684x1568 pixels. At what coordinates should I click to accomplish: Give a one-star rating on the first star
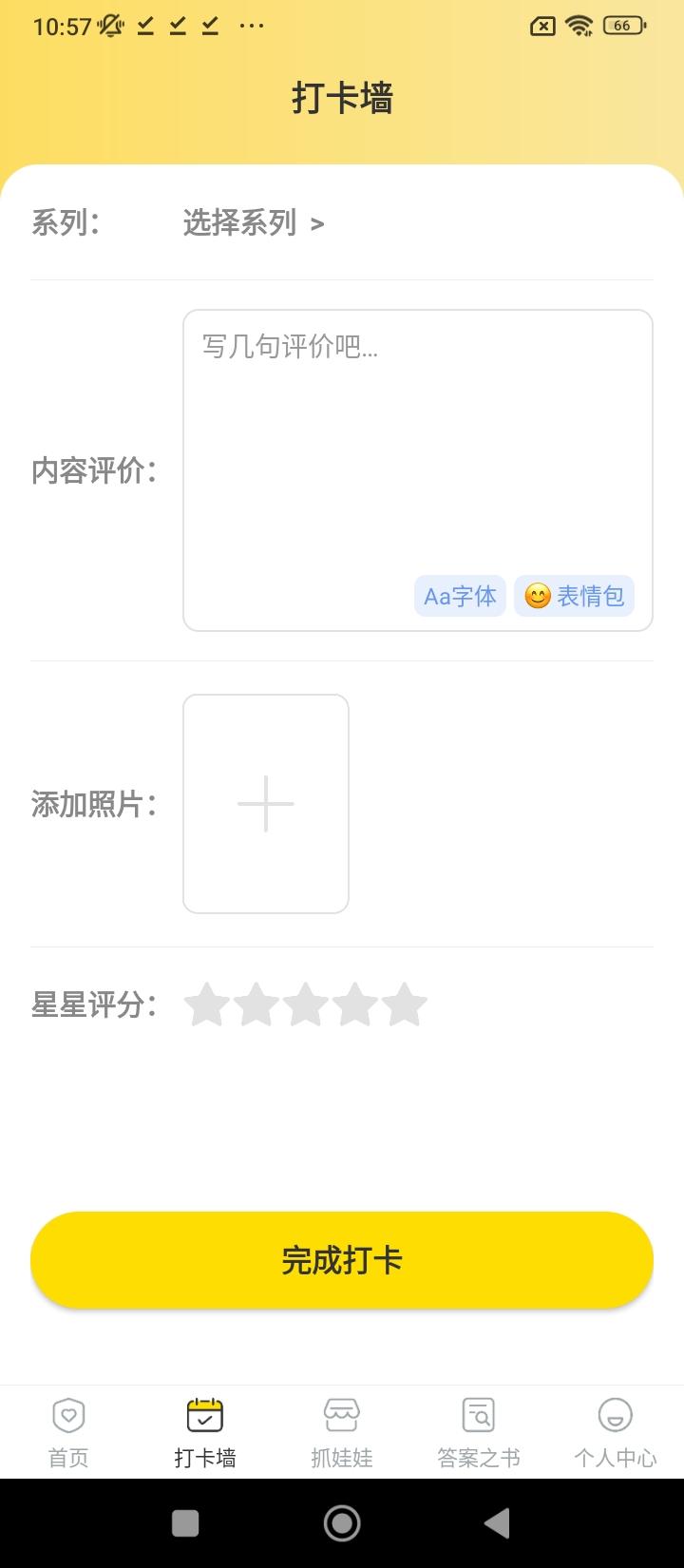tap(207, 1004)
